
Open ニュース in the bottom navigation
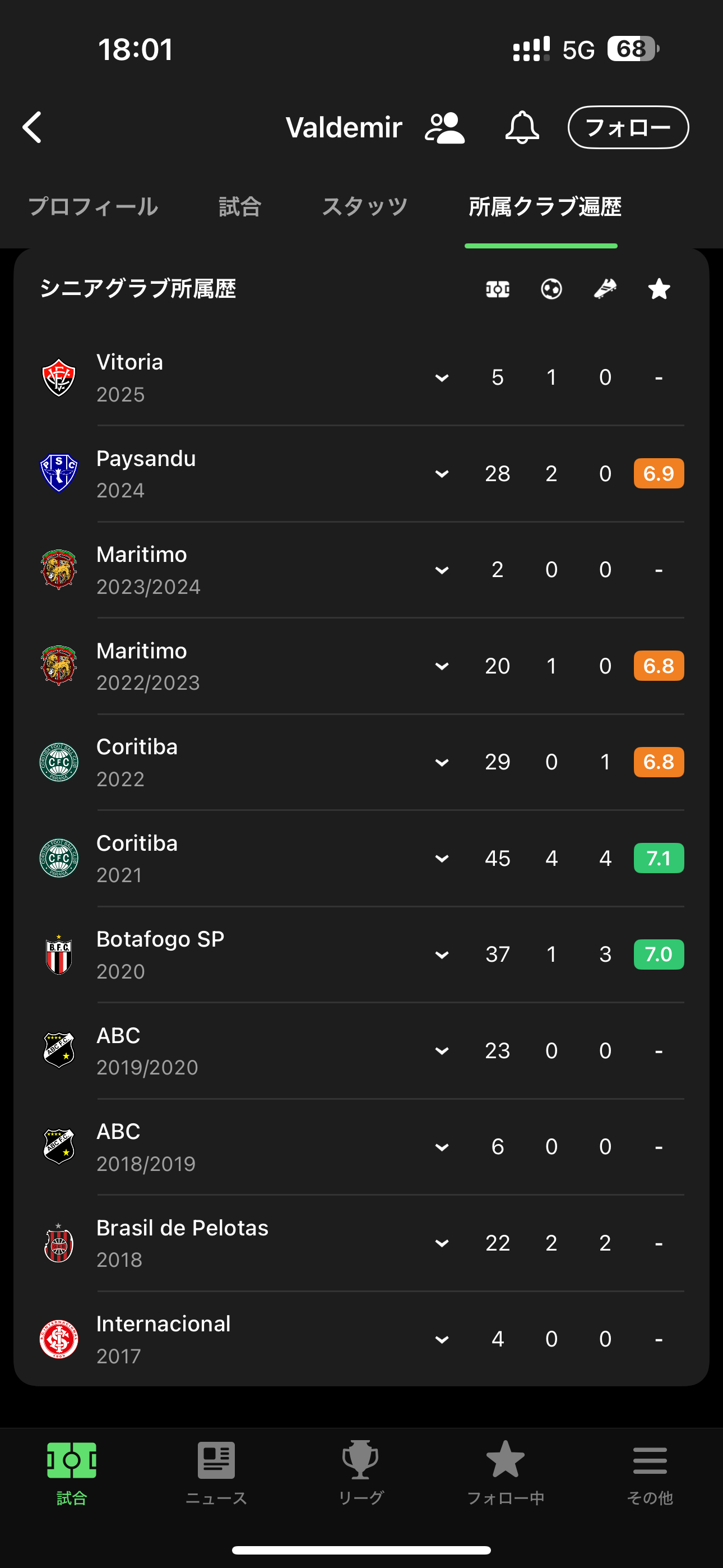pos(216,1473)
